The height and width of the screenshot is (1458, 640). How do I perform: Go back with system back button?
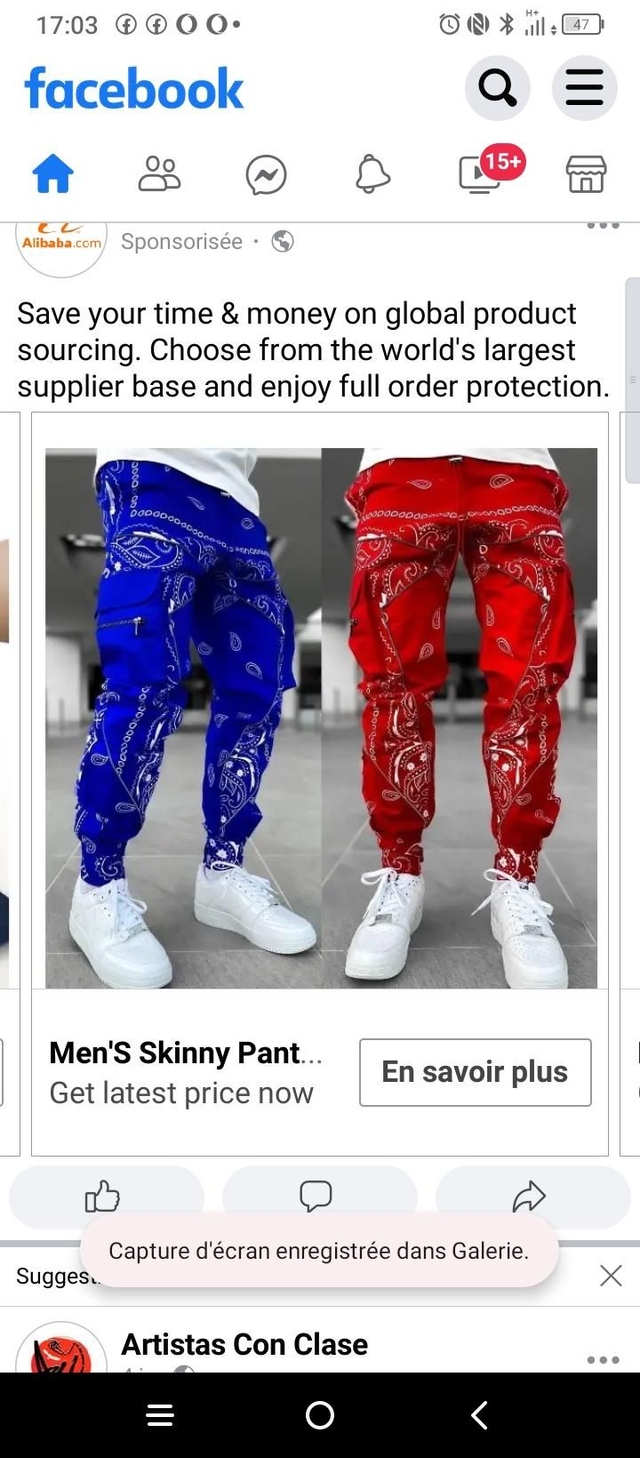click(479, 1415)
